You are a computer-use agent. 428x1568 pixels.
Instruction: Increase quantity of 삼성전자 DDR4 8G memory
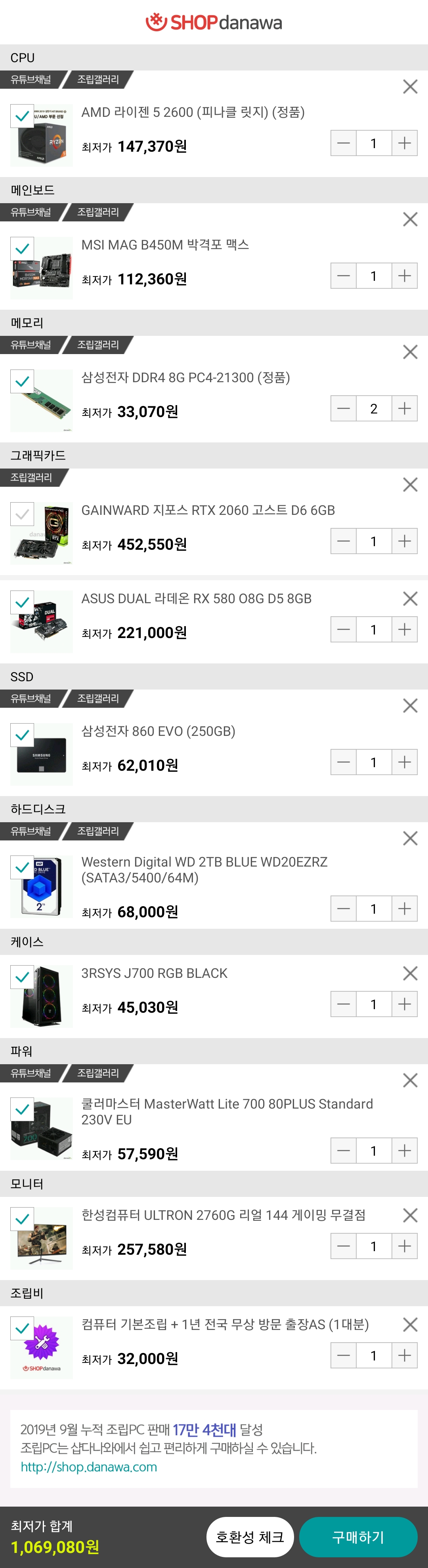404,408
